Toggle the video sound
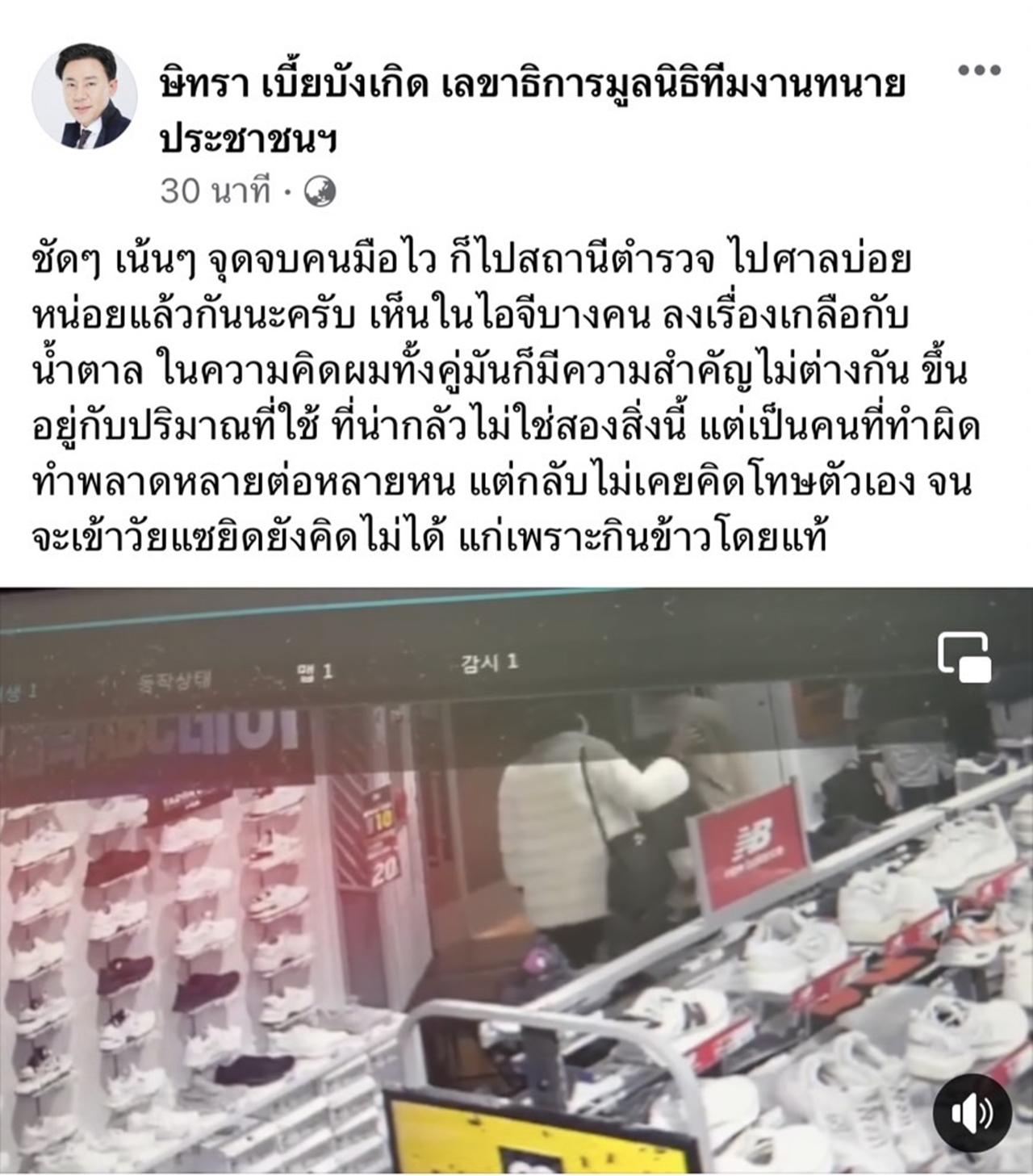This screenshot has width=1033, height=1176. click(972, 1114)
